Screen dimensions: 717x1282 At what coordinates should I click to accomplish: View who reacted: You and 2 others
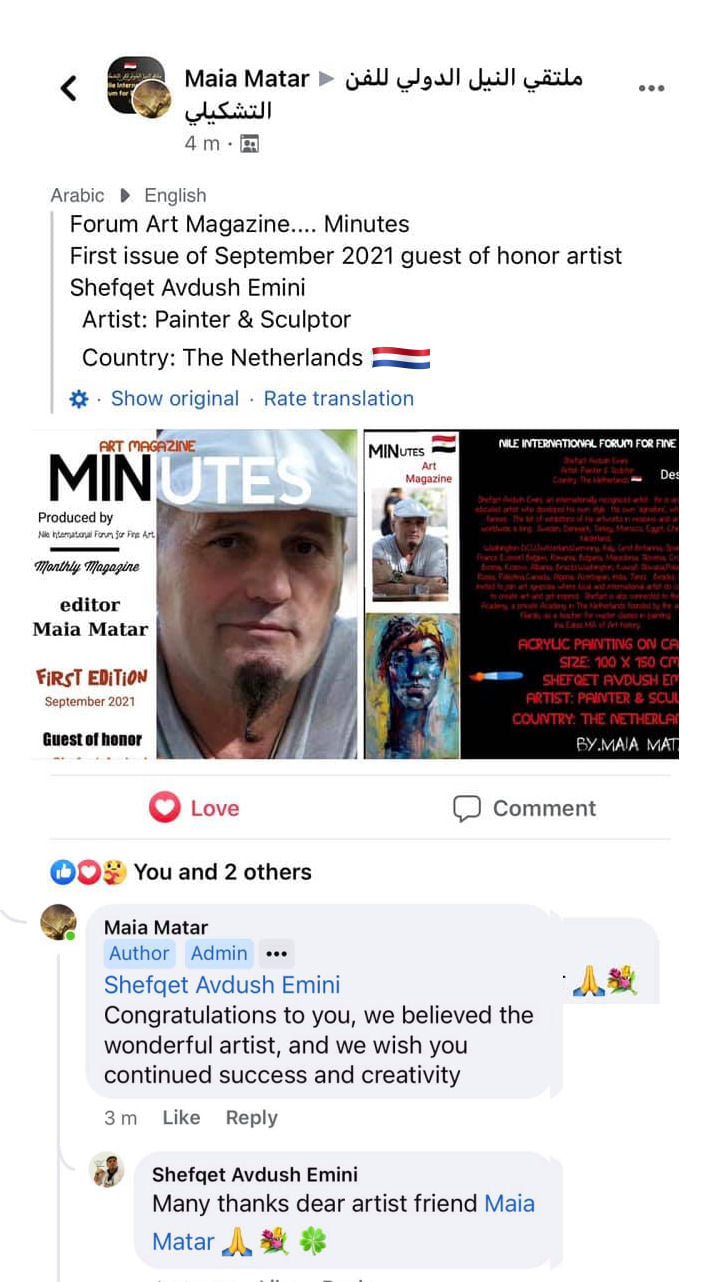click(x=222, y=872)
